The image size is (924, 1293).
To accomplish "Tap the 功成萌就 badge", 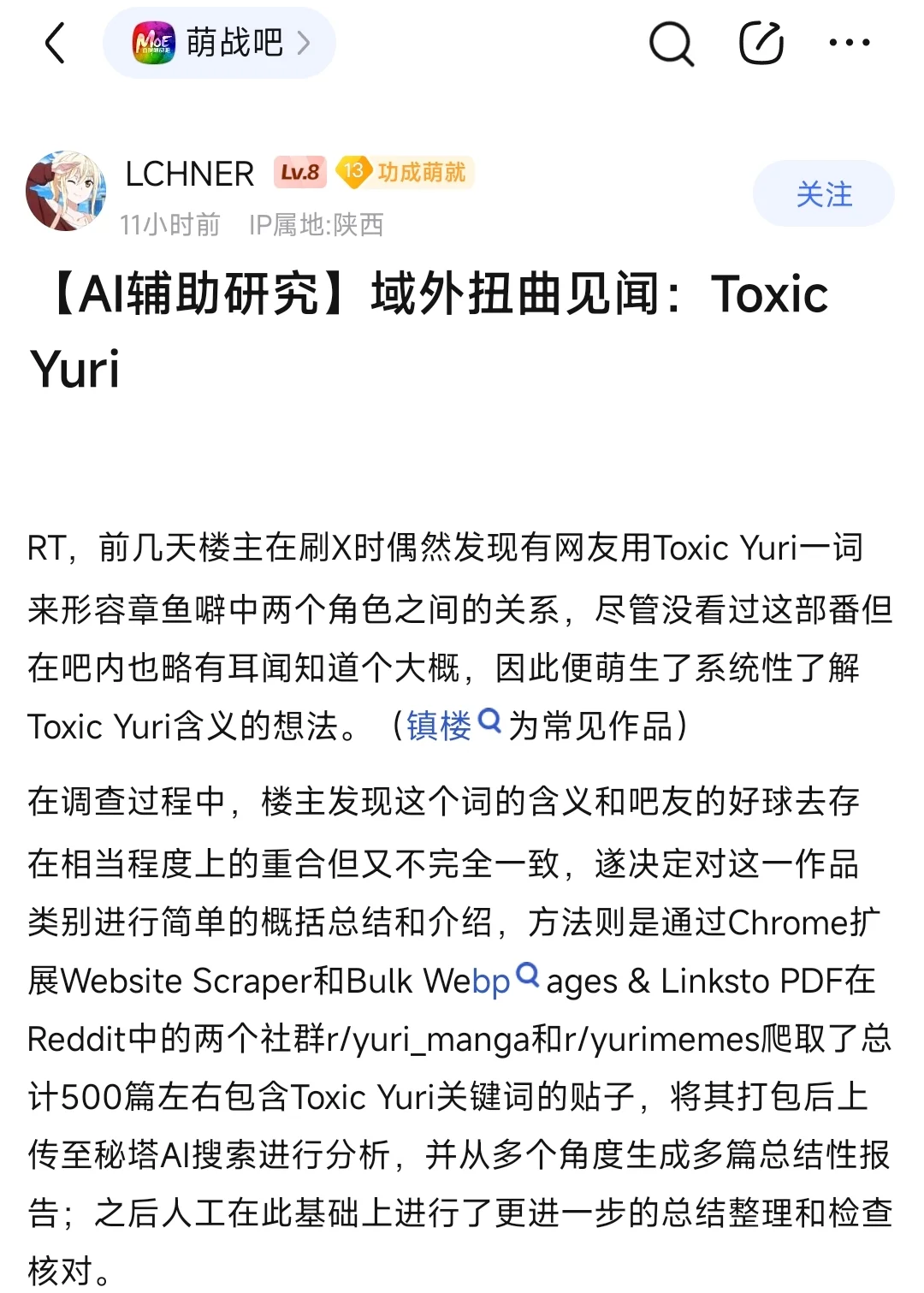I will coord(406,172).
